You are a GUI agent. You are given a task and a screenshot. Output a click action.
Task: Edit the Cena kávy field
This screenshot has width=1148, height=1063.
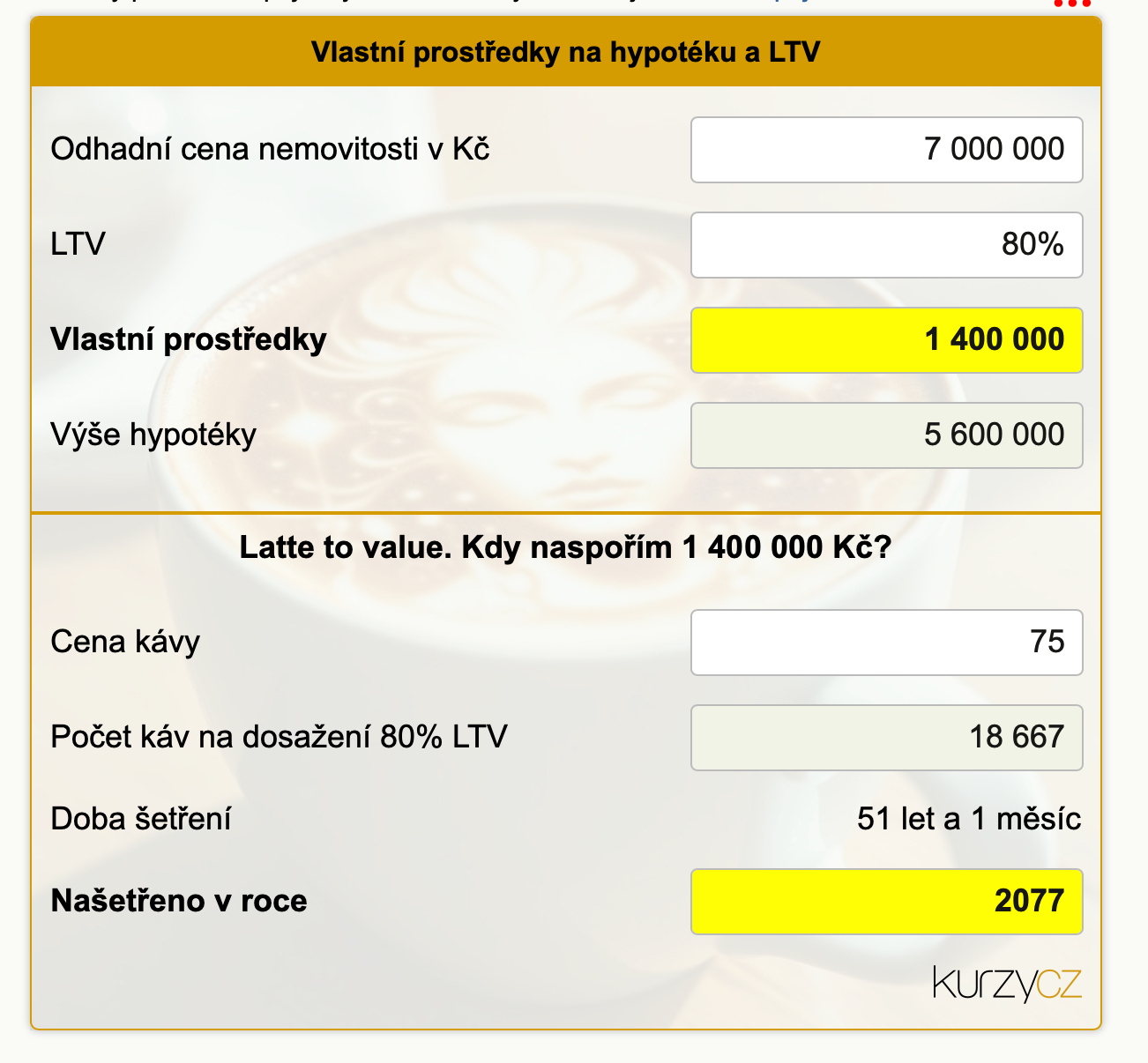tap(886, 643)
